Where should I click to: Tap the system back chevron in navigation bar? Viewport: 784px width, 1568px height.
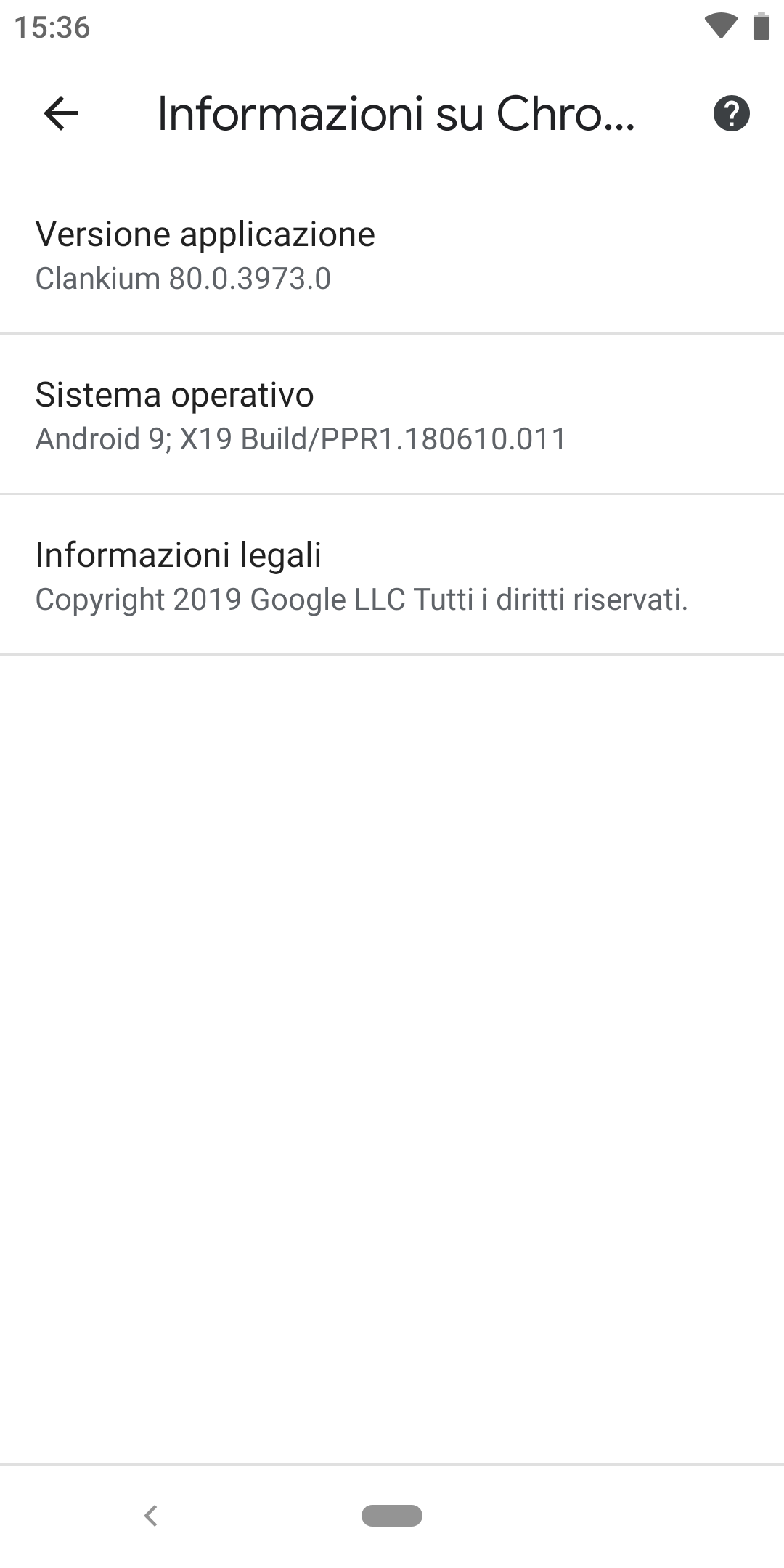point(151,1516)
